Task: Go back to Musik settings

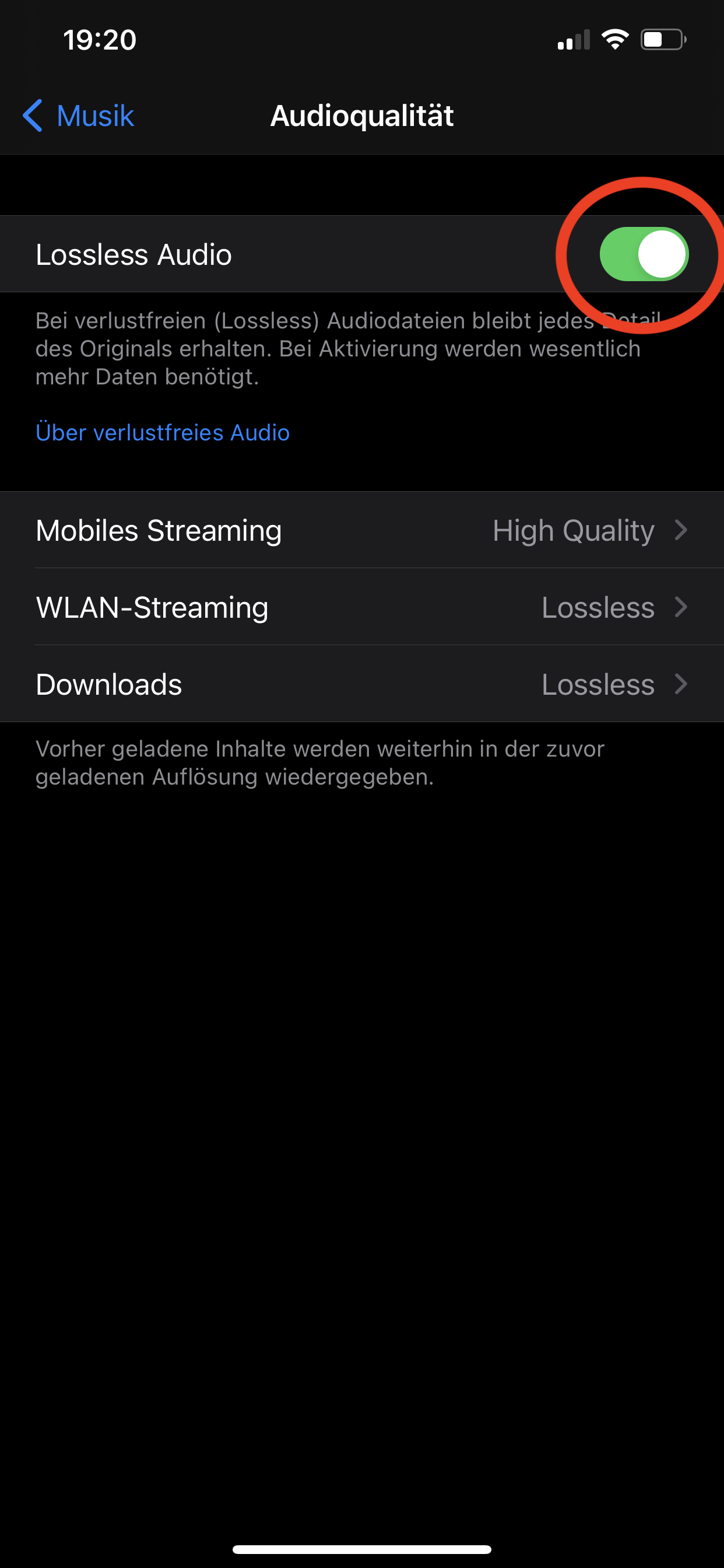Action: (79, 116)
